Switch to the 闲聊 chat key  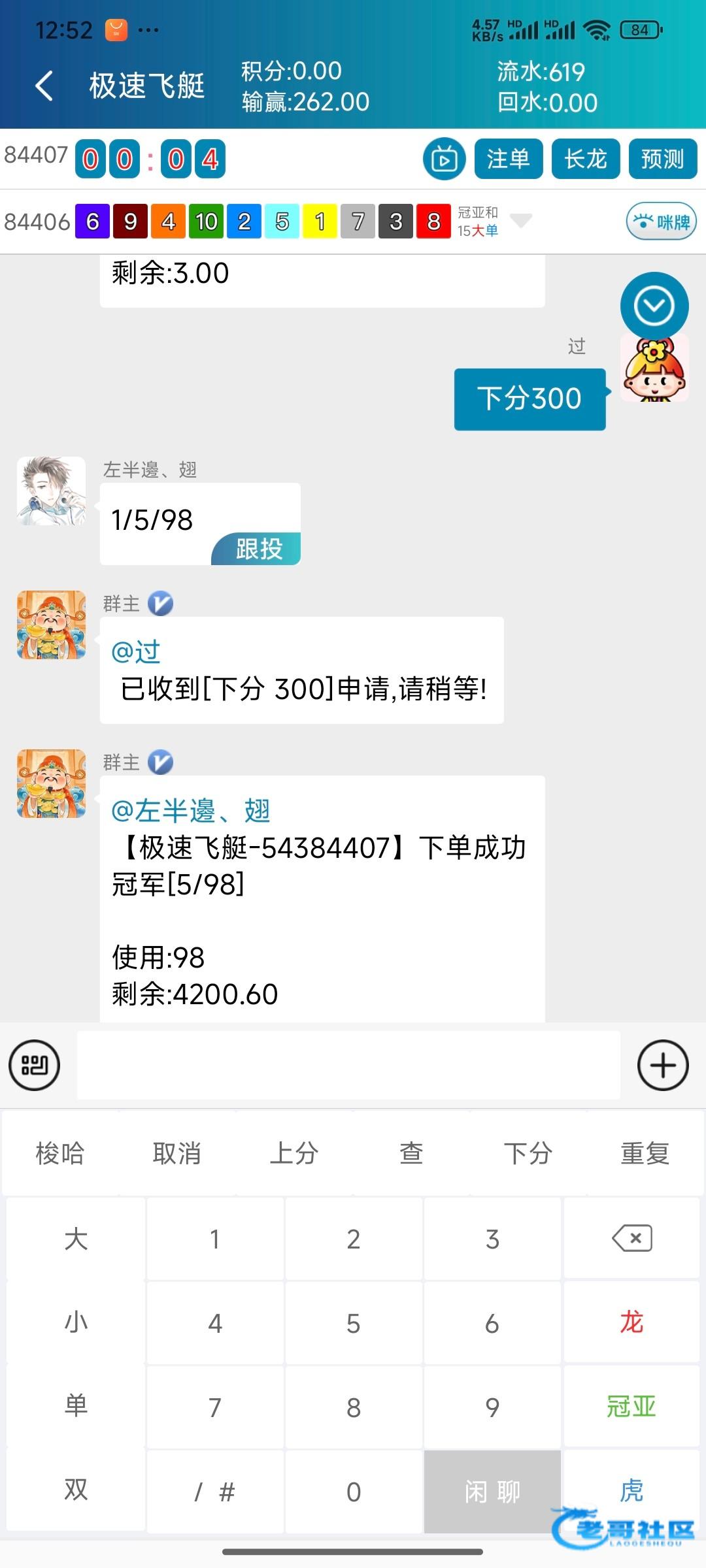tap(492, 1492)
